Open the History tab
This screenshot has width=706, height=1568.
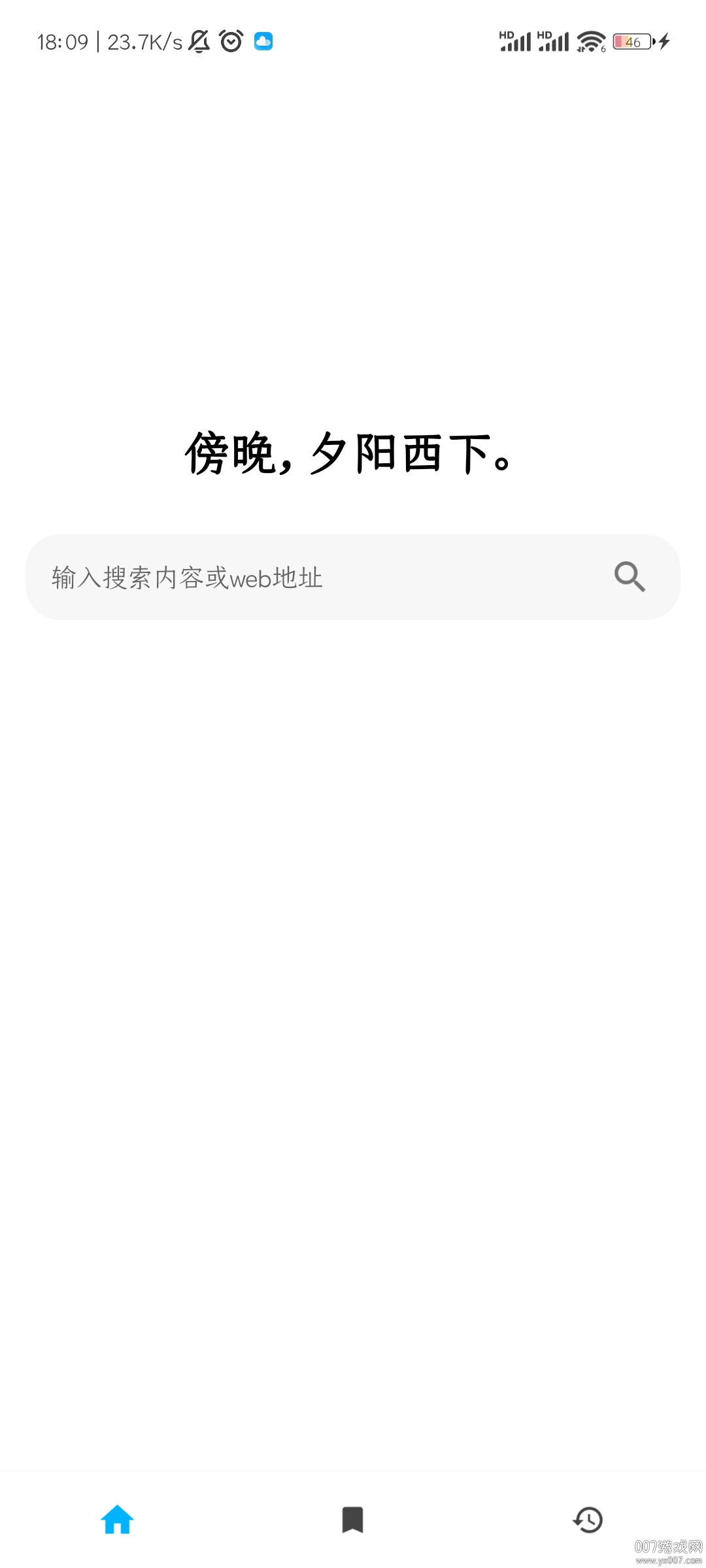588,1519
